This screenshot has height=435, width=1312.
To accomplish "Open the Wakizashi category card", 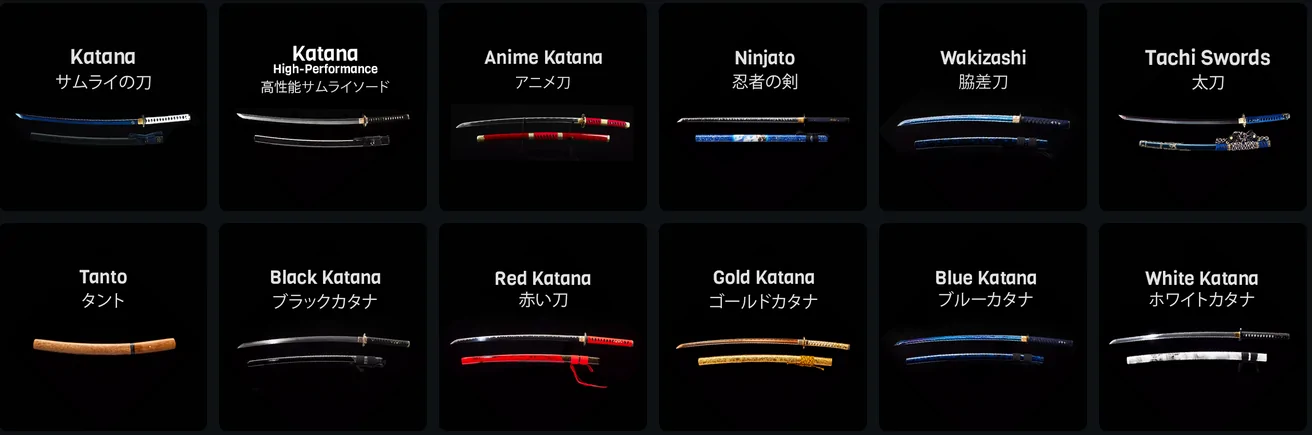I will coord(983,105).
